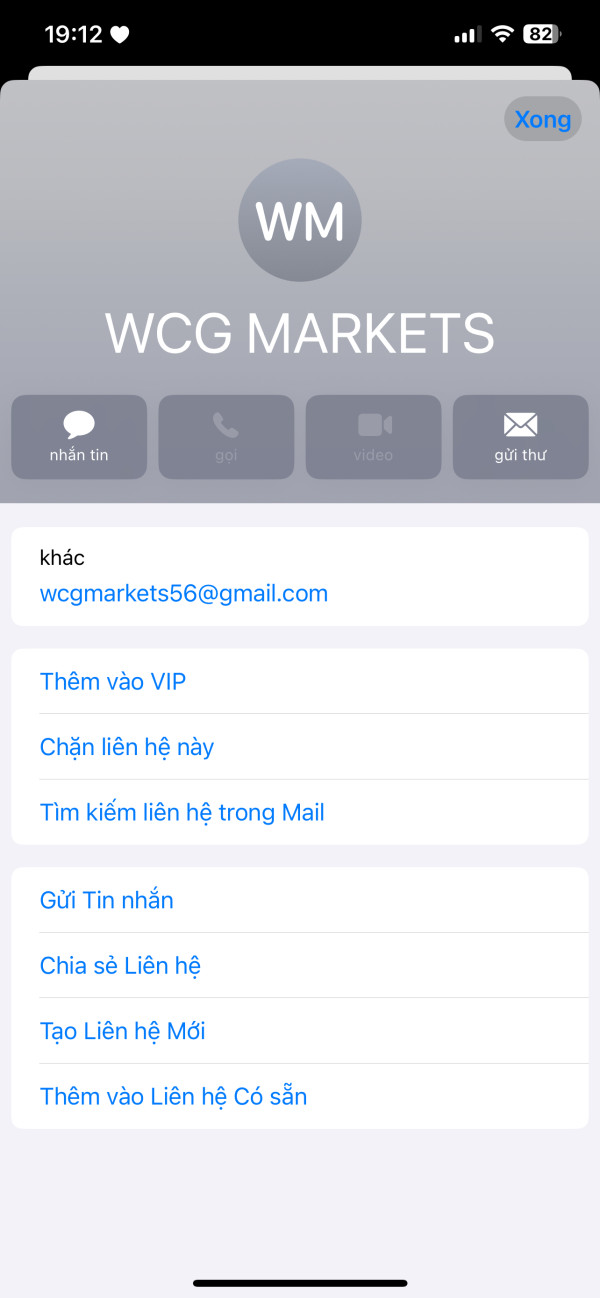Select Thêm vào VIP

[x=299, y=681]
